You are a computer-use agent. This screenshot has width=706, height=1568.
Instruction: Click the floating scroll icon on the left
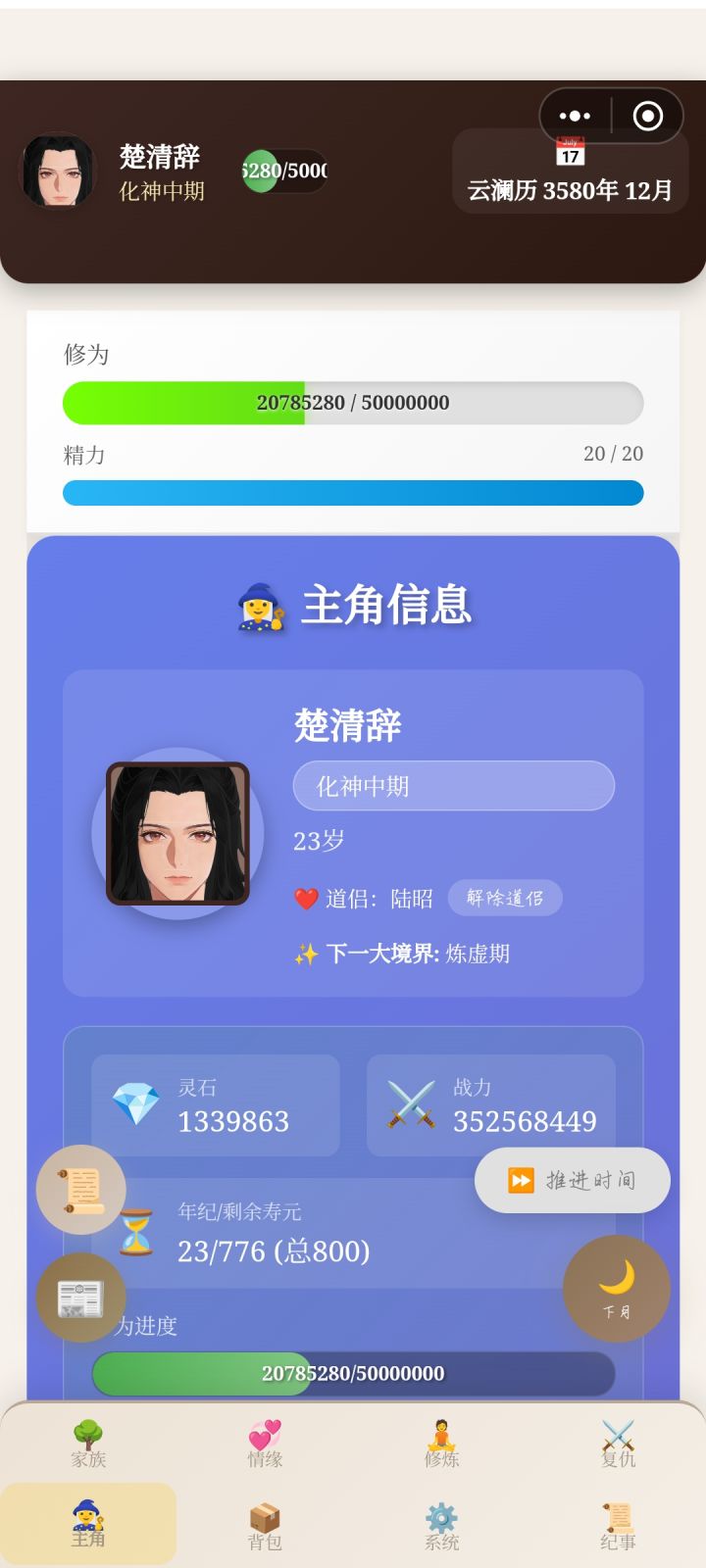pos(81,1190)
